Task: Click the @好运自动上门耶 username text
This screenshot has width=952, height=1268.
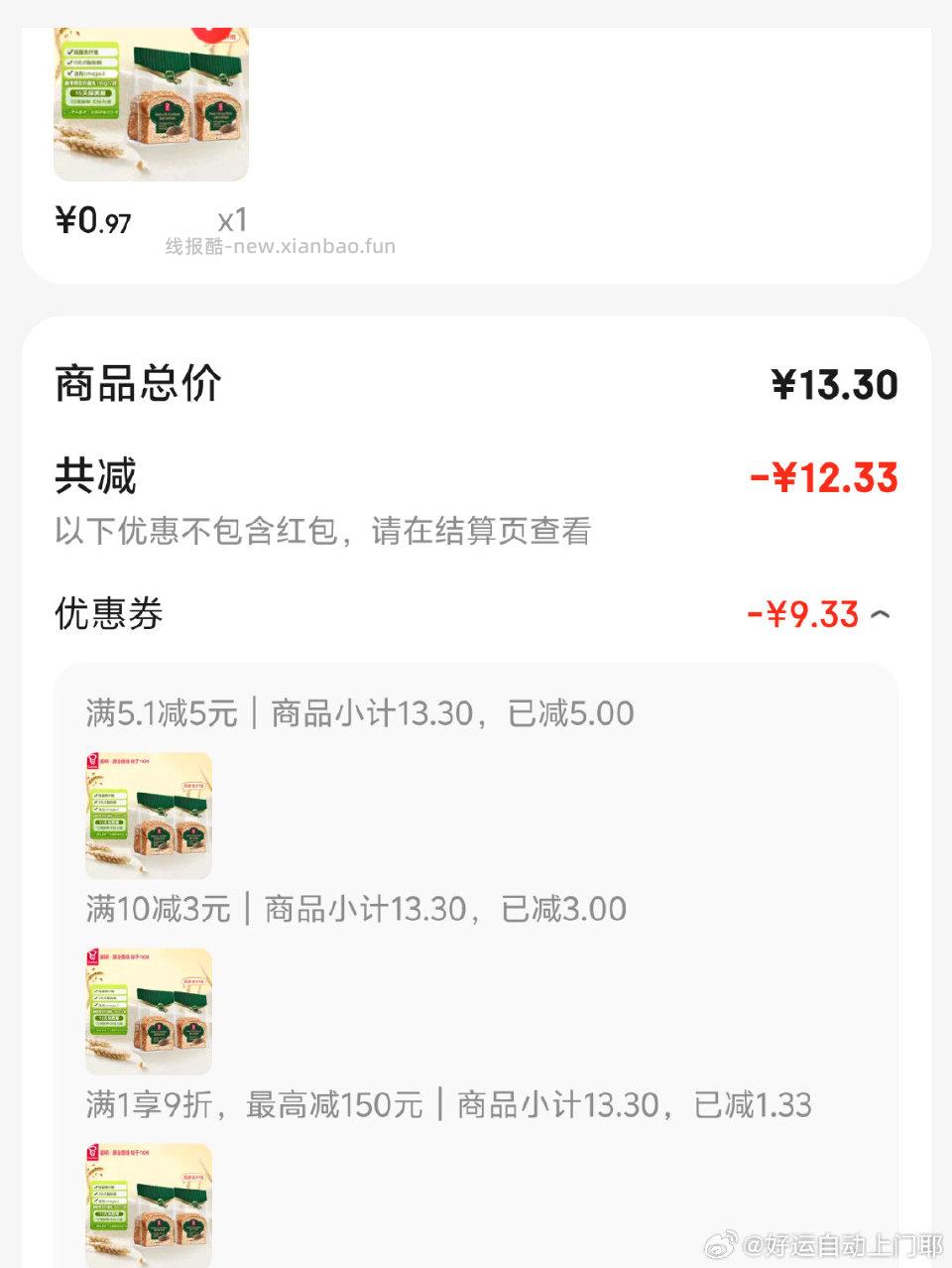Action: click(x=845, y=1242)
